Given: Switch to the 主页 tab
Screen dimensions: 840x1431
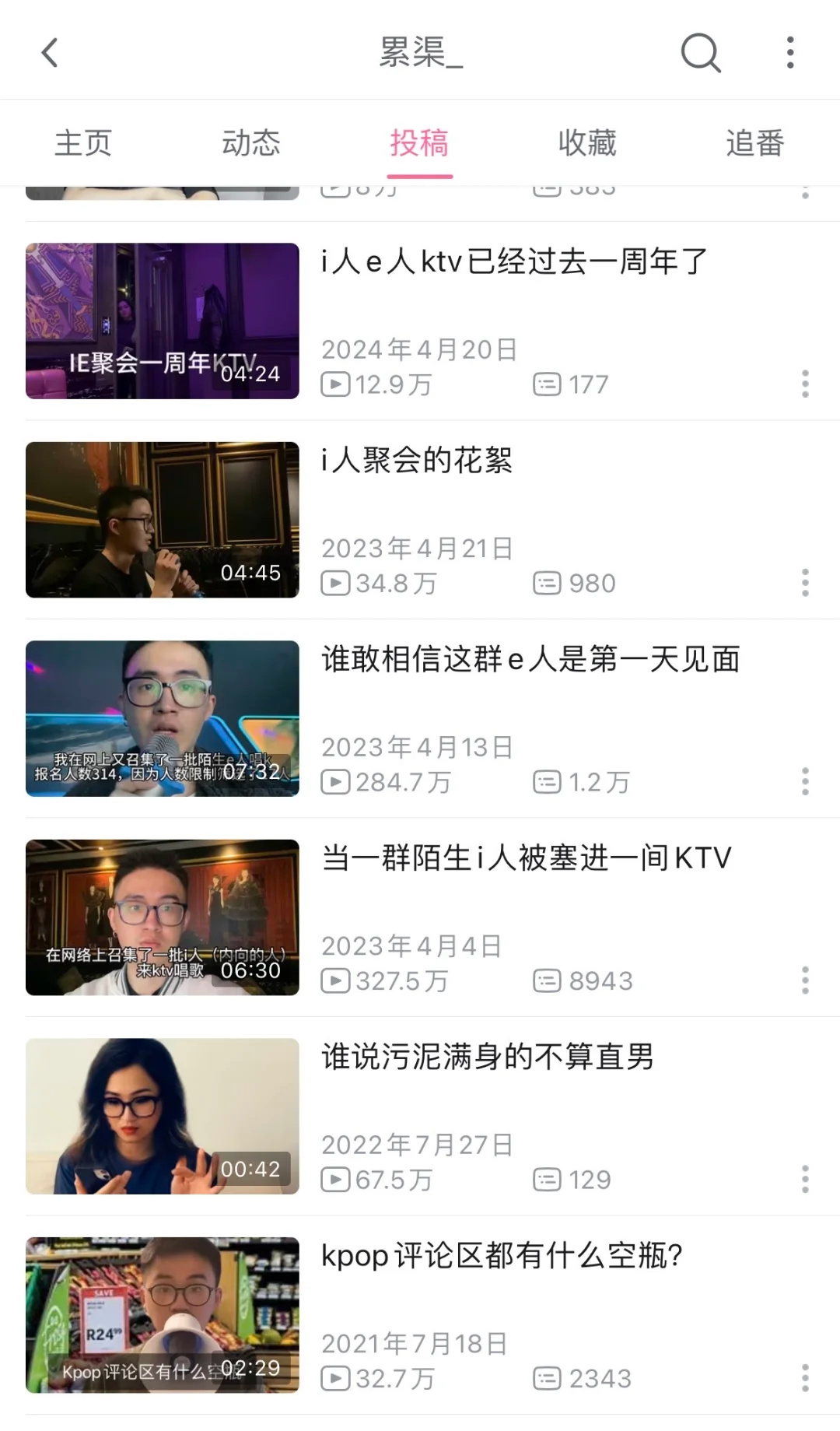Looking at the screenshot, I should point(83,143).
